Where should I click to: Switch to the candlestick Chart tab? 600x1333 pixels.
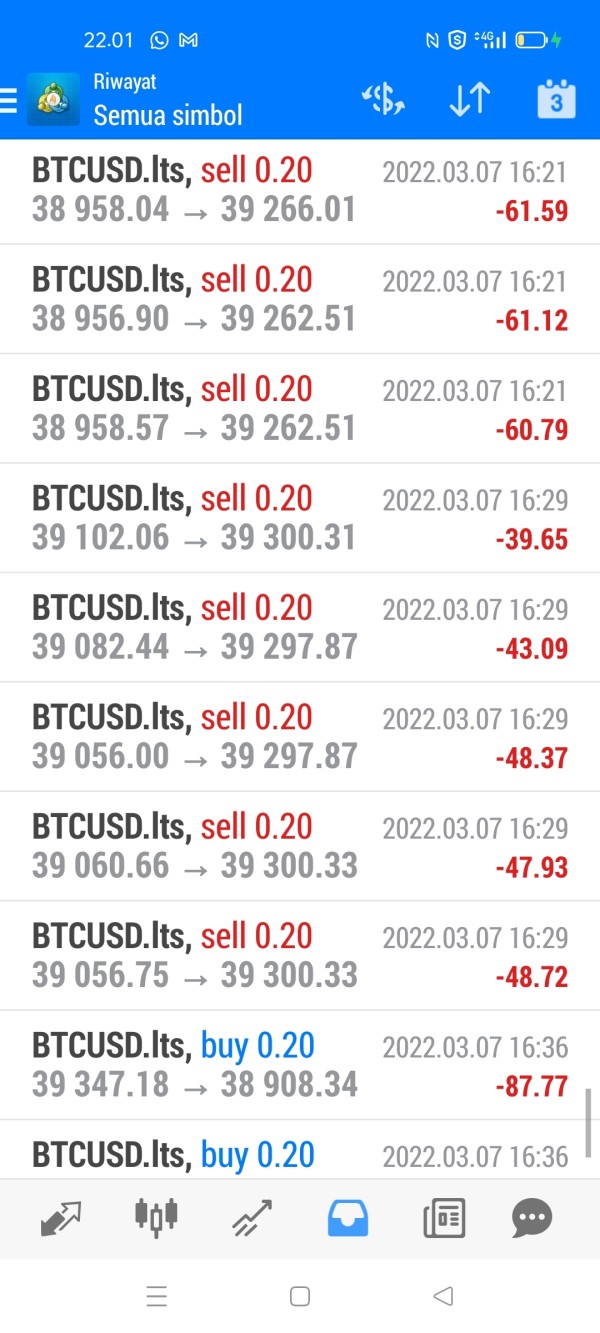tap(156, 1217)
